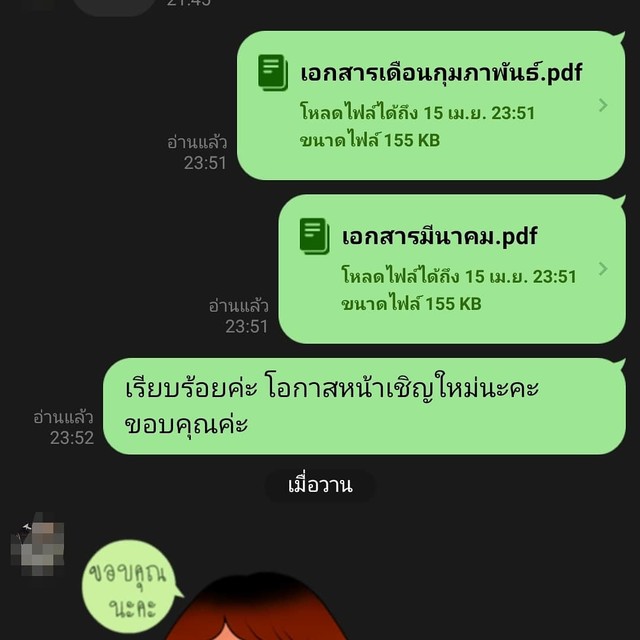The height and width of the screenshot is (640, 640).
Task: Open the sender's blurred profile avatar
Action: point(38,545)
